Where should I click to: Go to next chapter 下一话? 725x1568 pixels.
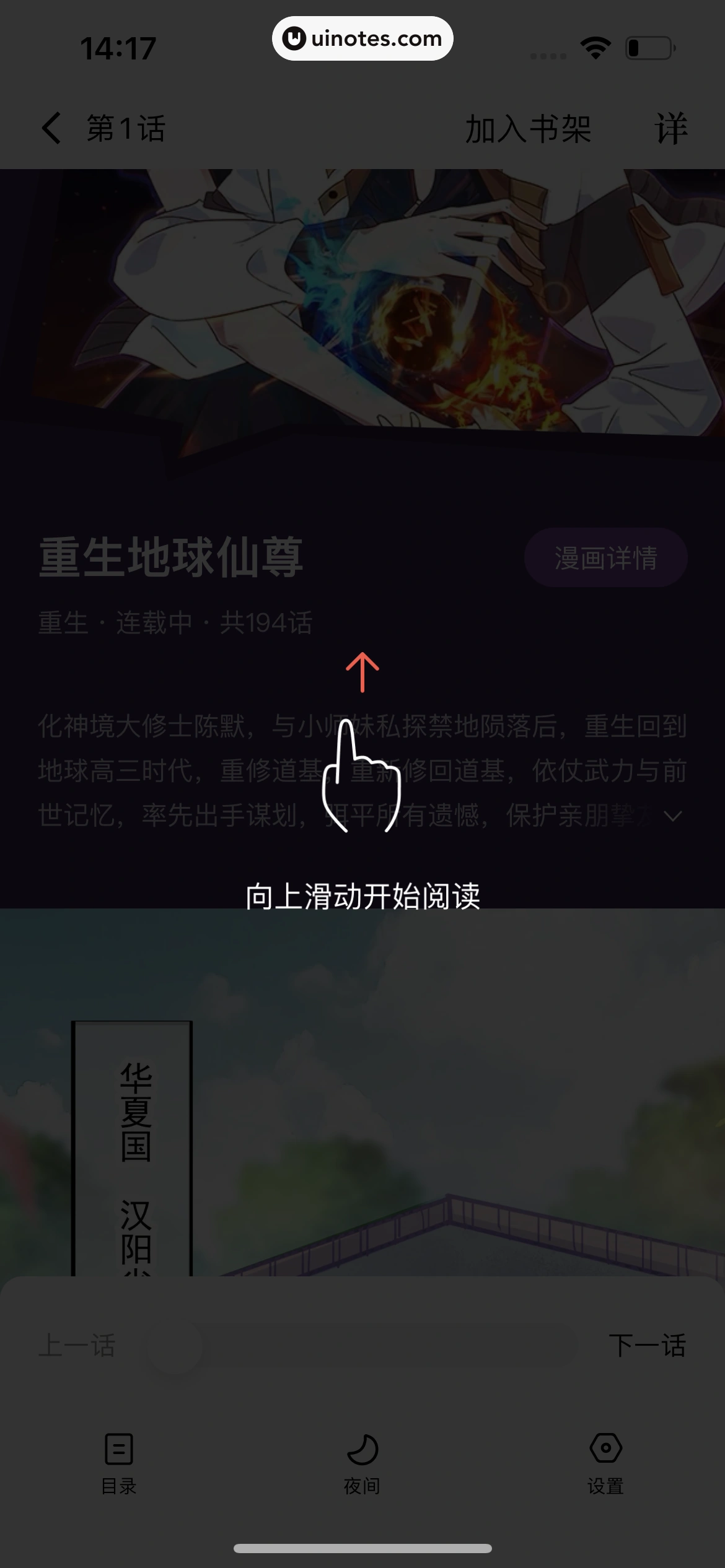647,1345
